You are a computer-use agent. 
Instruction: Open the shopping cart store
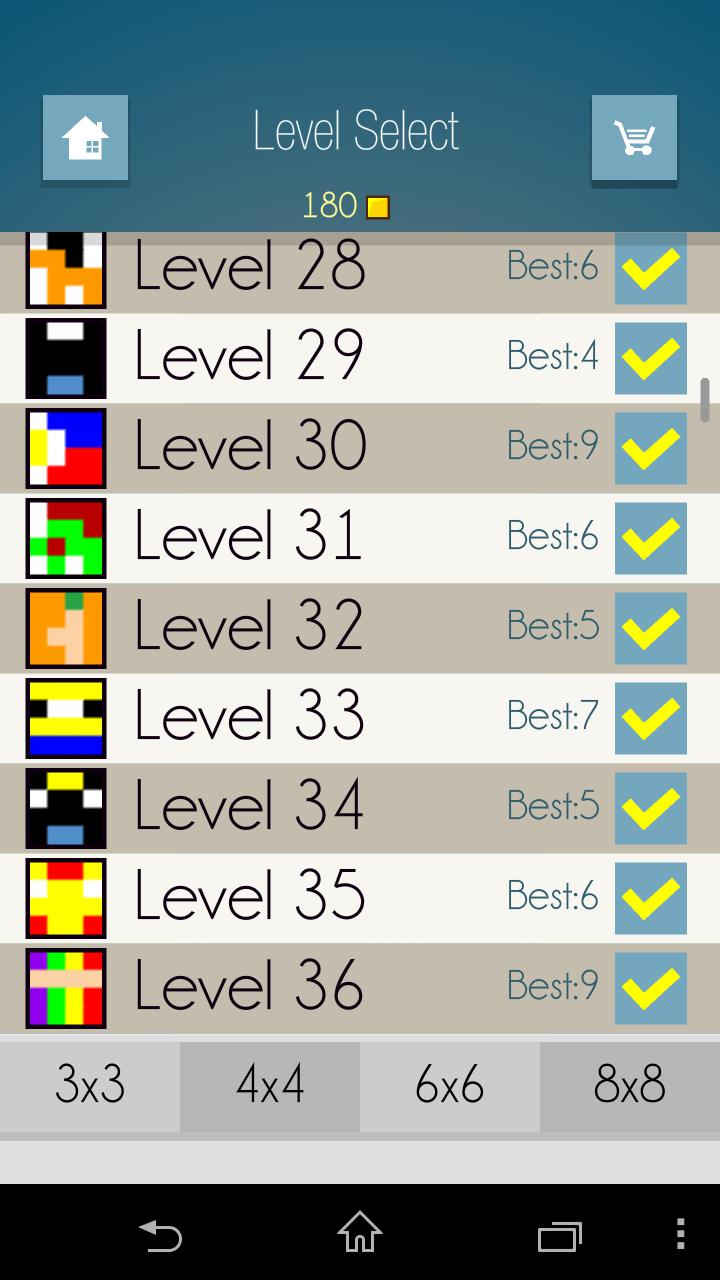pos(634,138)
